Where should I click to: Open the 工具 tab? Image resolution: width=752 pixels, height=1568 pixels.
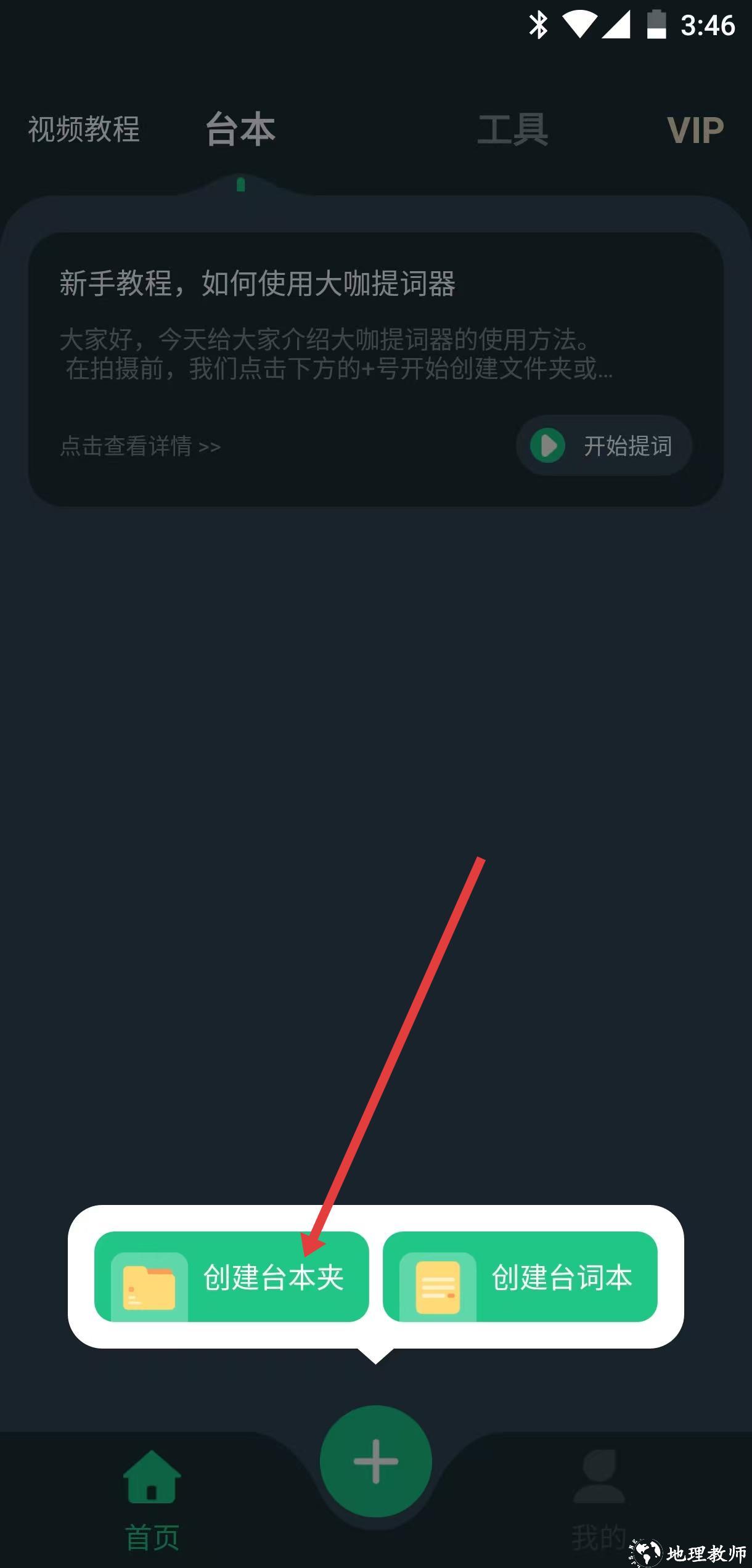(512, 131)
